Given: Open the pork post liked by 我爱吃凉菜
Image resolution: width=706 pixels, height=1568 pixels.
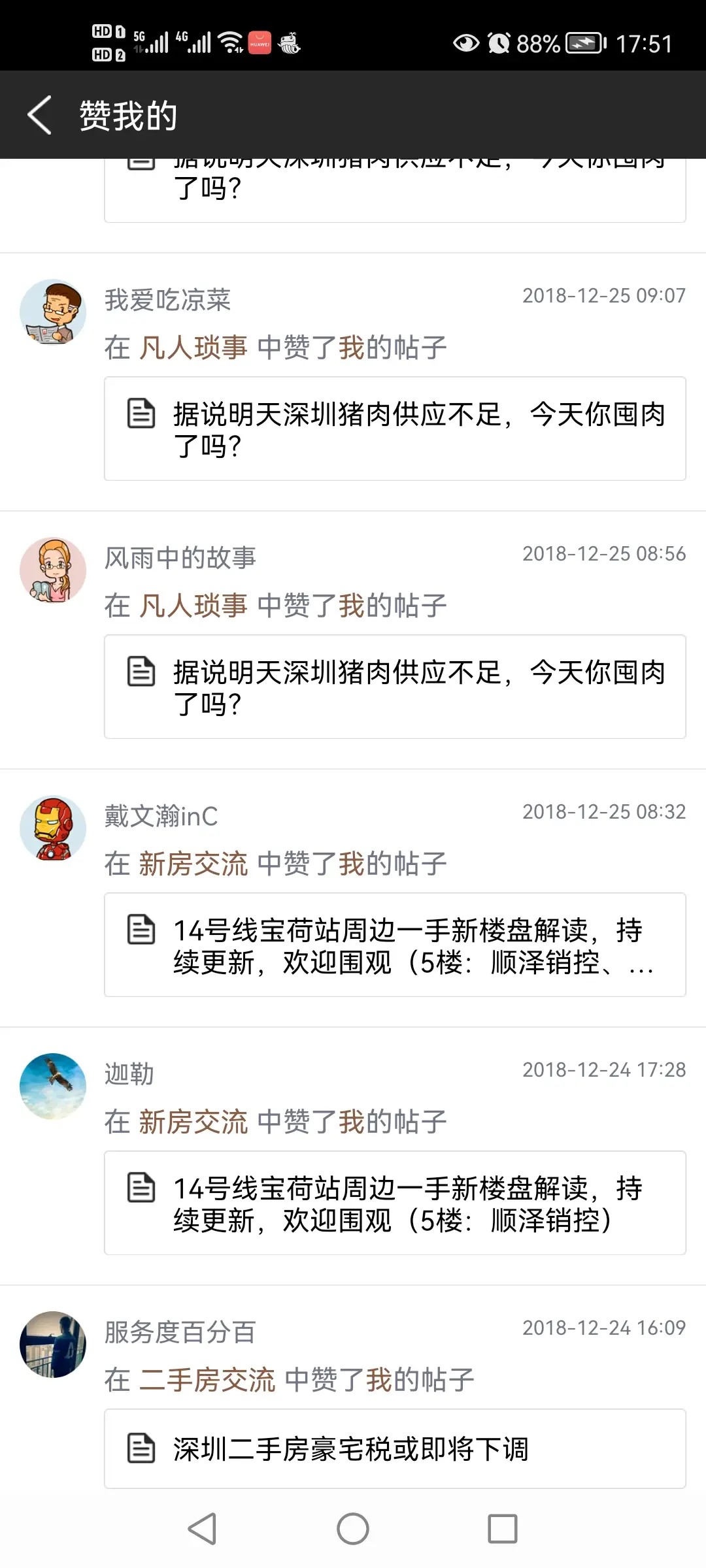Looking at the screenshot, I should 395,429.
